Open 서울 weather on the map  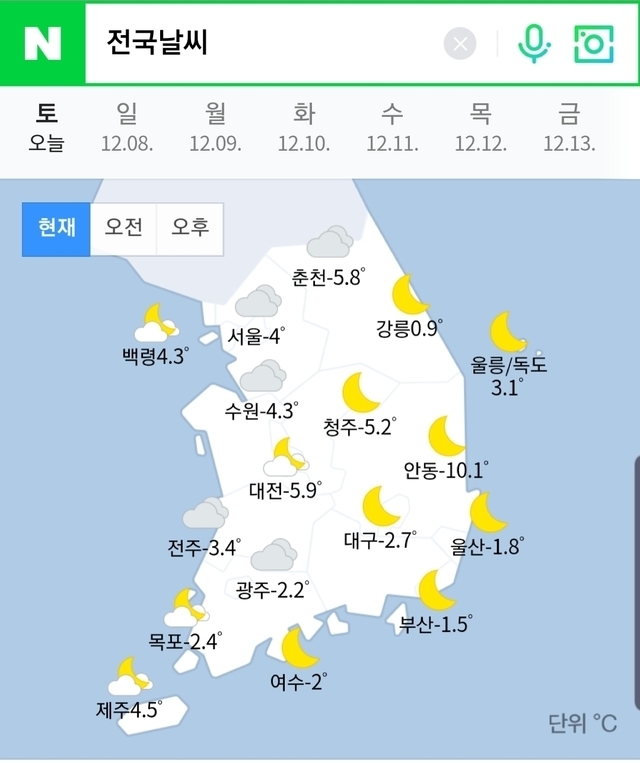pyautogui.click(x=257, y=318)
